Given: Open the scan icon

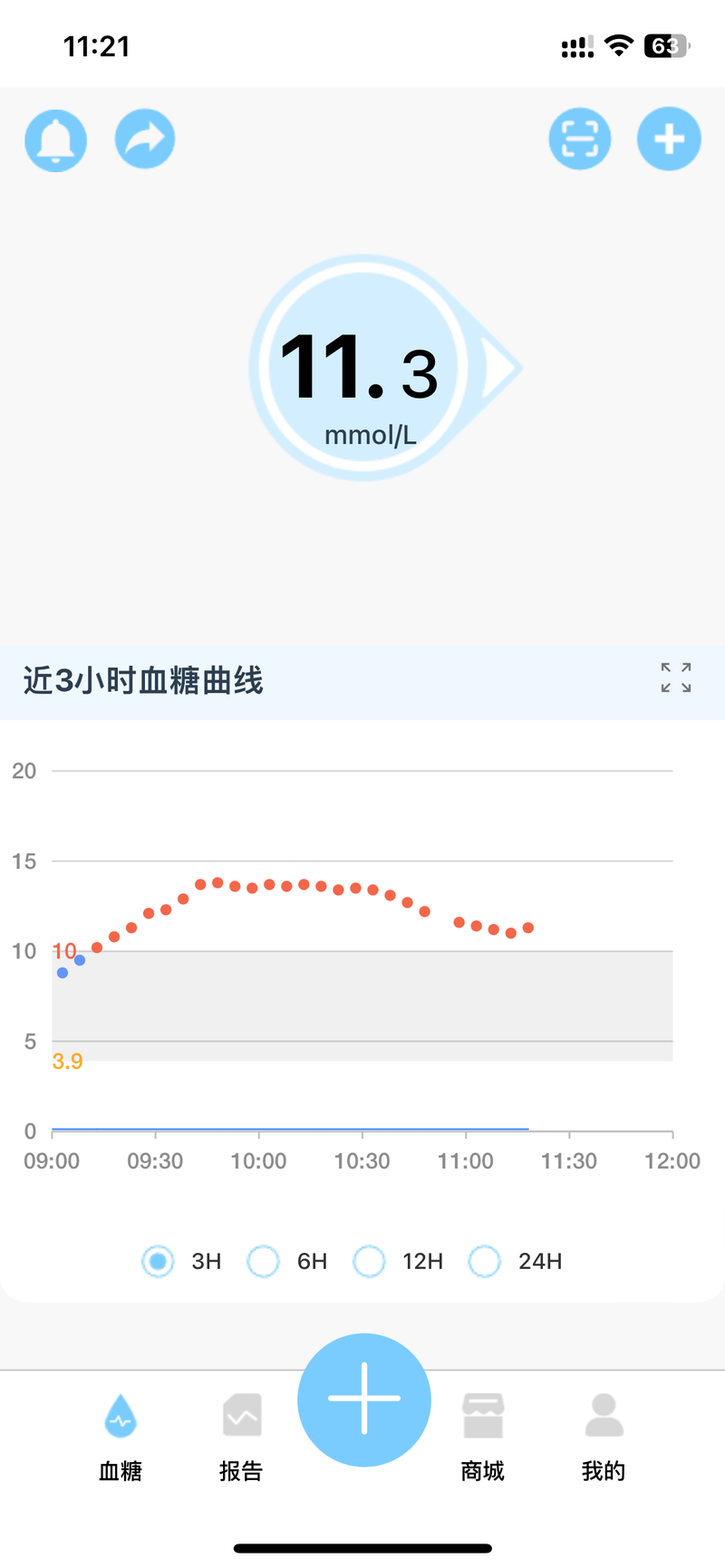Looking at the screenshot, I should 580,139.
